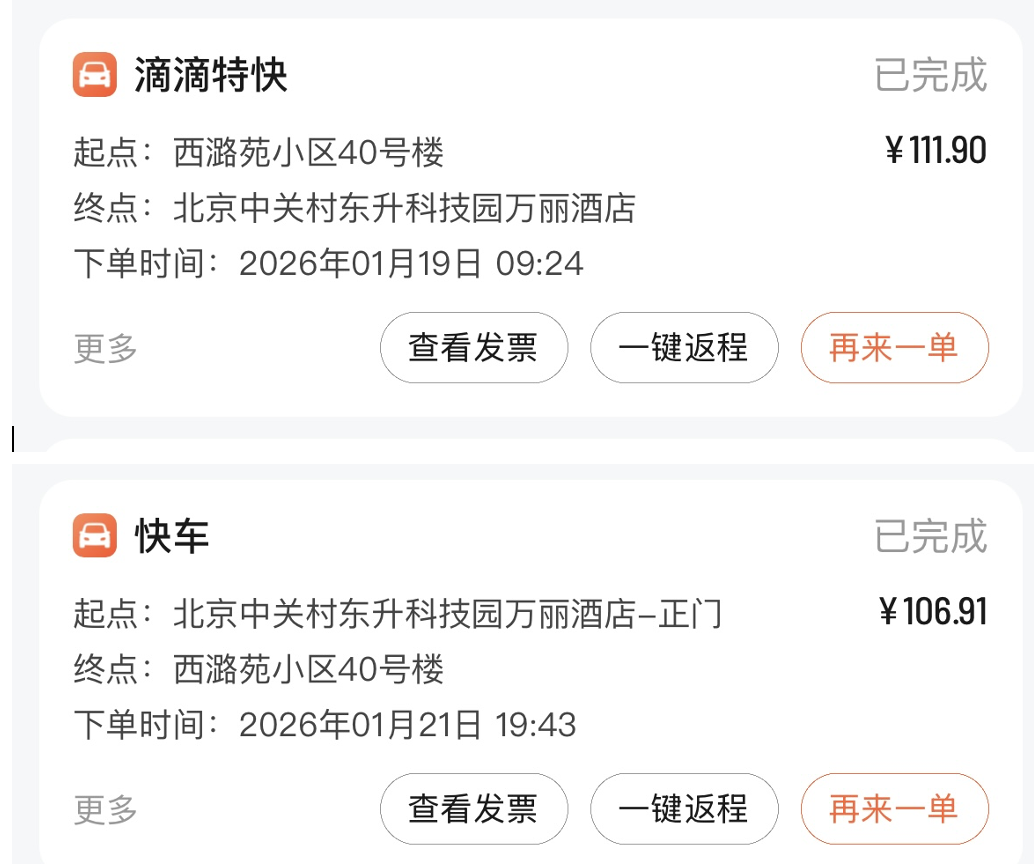Tap 一键返程 on the 快车 order
Viewport: 1034px width, 864px height.
pos(684,808)
